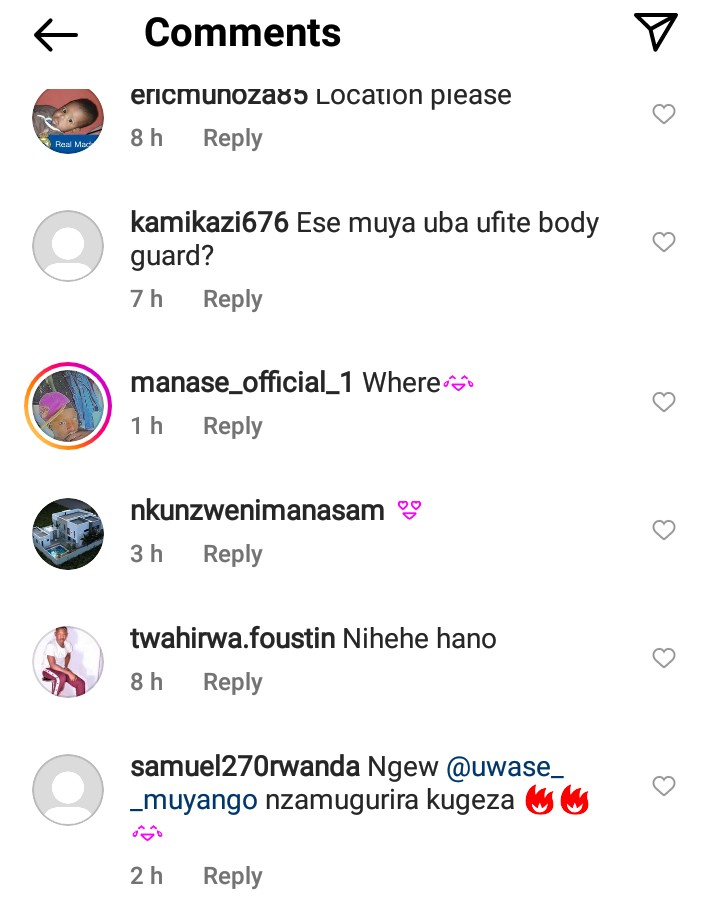Open nkunzwenimanasam's profile via username

257,510
